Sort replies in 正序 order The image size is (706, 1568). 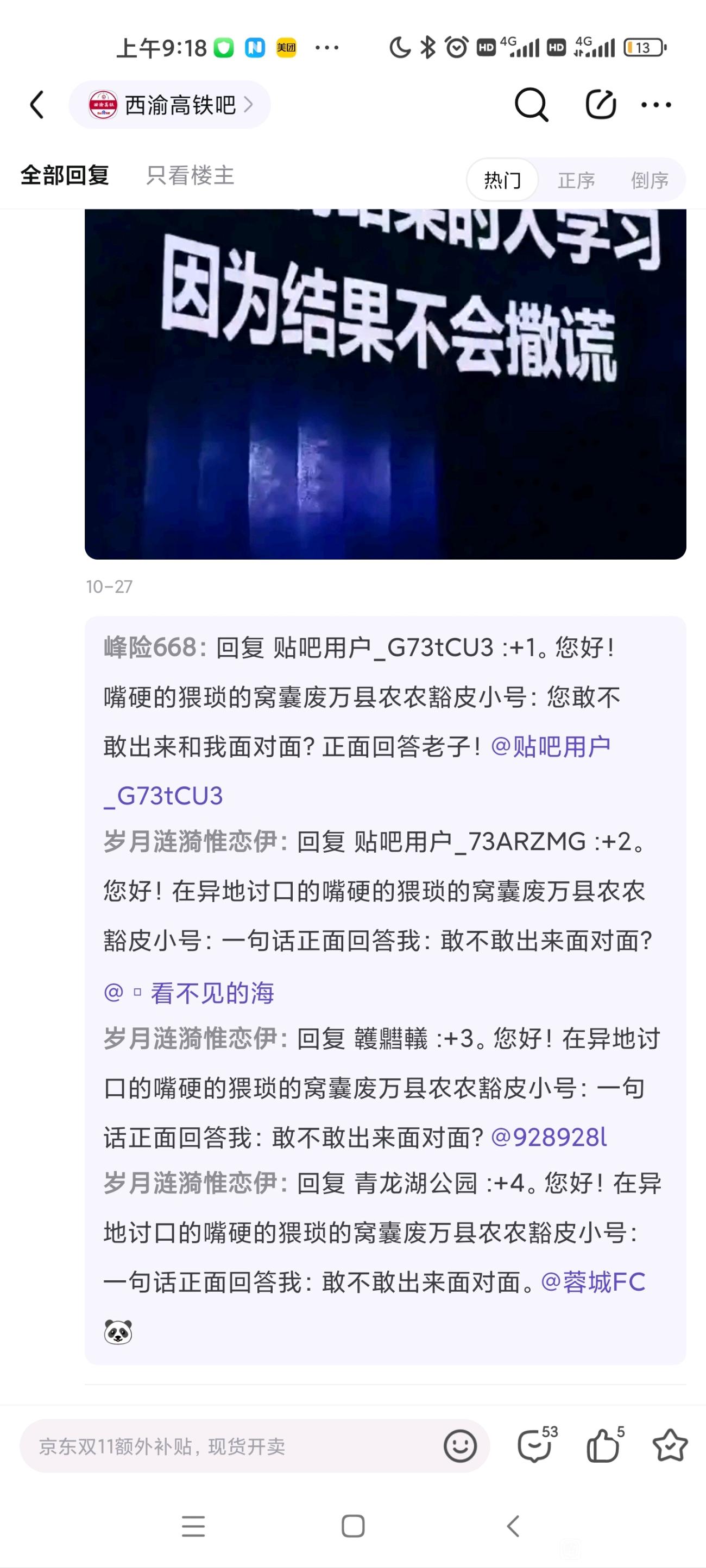[576, 180]
